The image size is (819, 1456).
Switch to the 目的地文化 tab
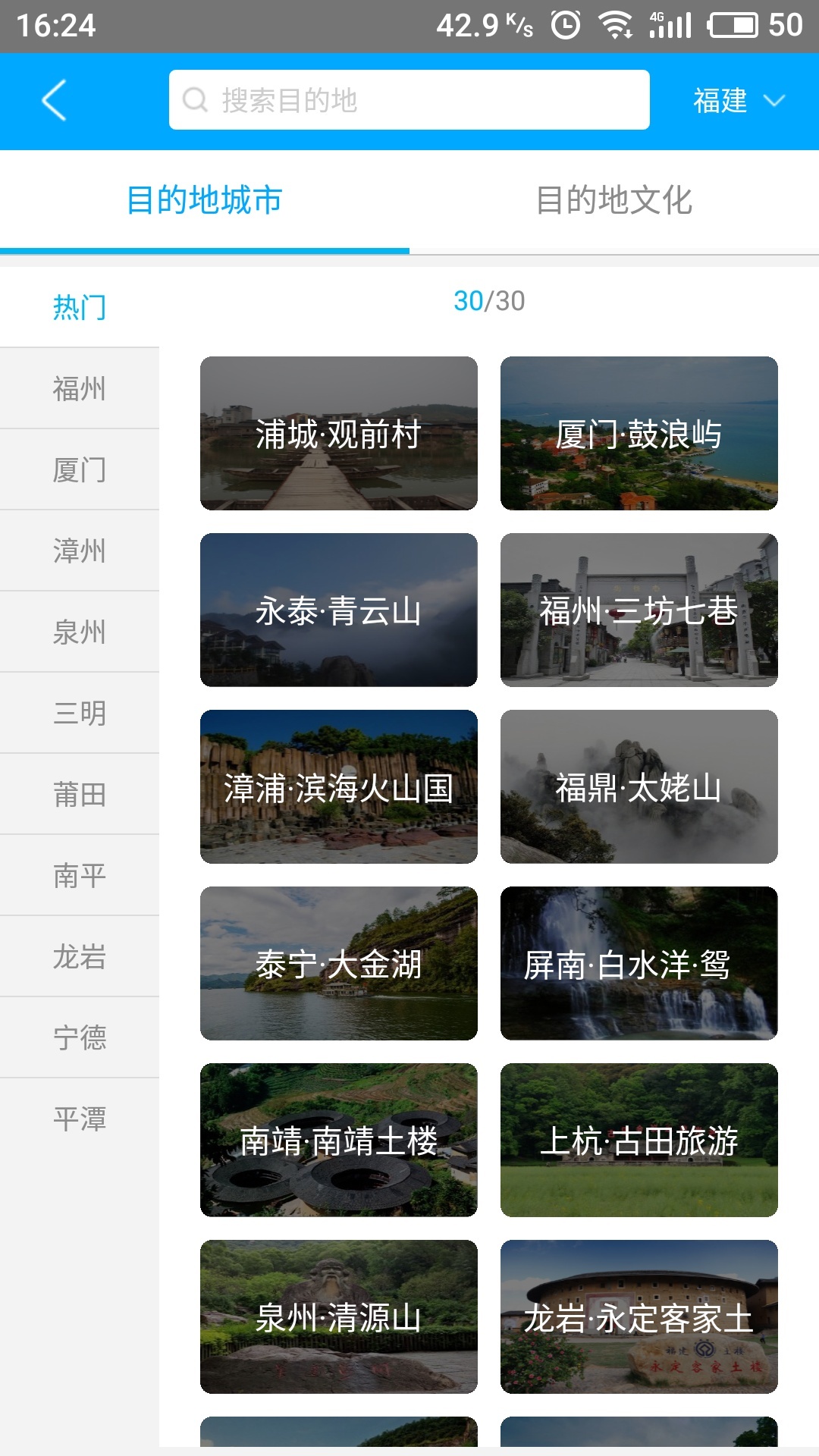click(x=613, y=200)
